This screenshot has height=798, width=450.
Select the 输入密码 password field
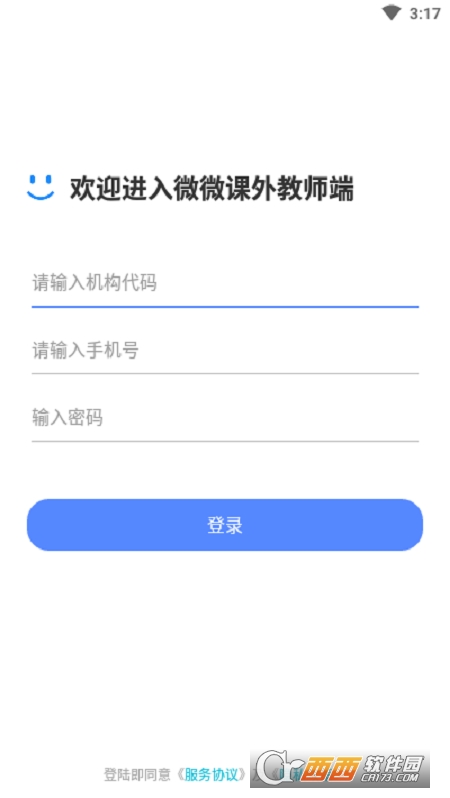pyautogui.click(x=225, y=418)
